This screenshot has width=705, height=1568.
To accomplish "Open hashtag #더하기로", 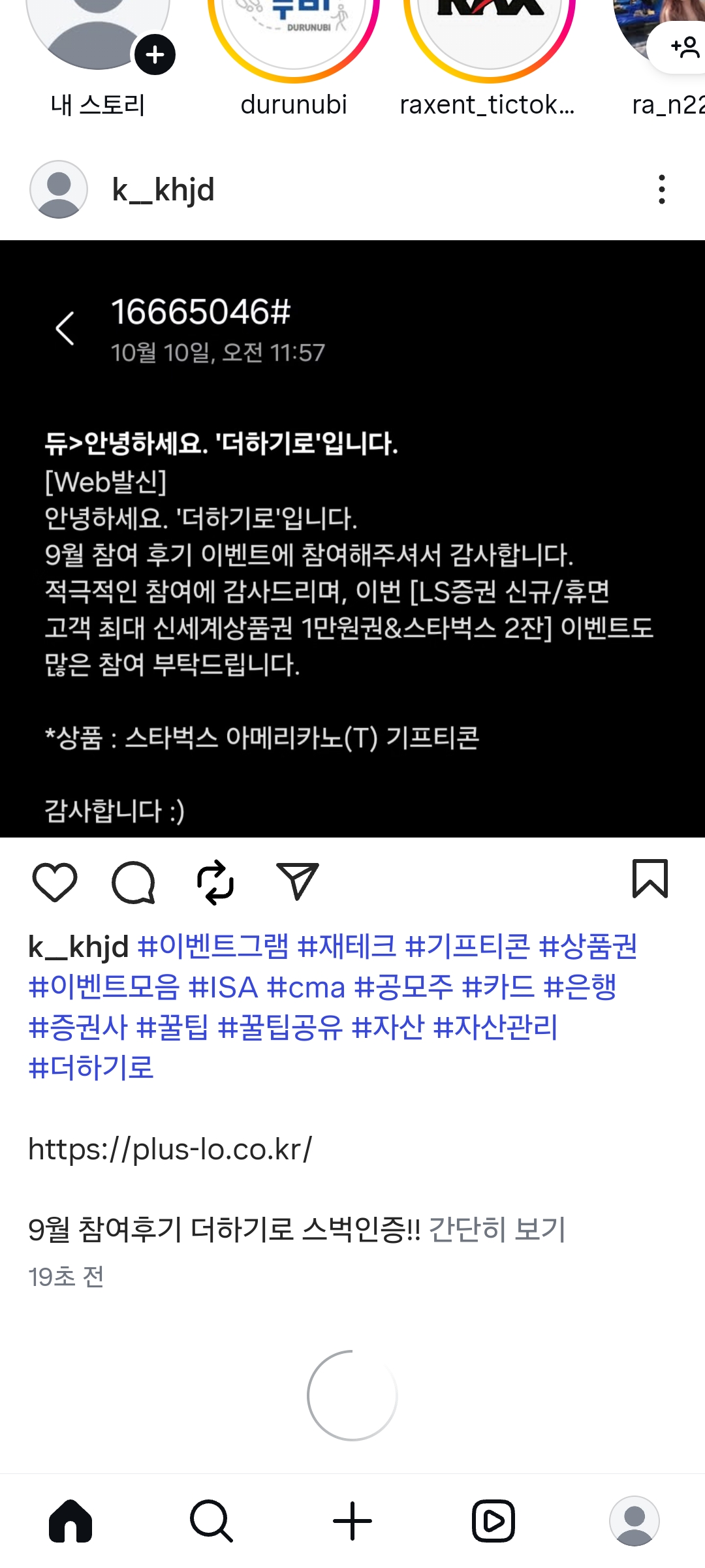I will pyautogui.click(x=91, y=1068).
